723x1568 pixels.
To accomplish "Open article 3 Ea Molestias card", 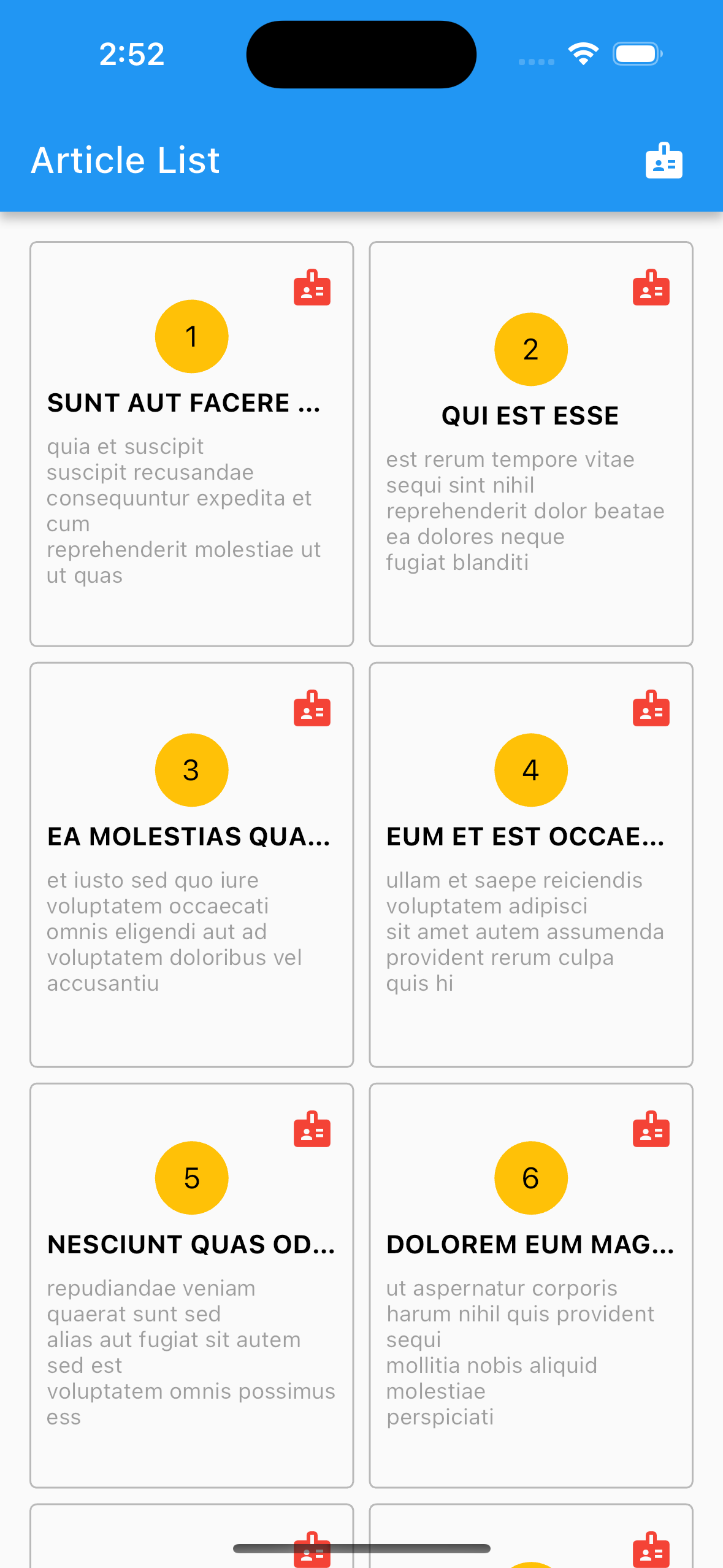I will (x=192, y=865).
